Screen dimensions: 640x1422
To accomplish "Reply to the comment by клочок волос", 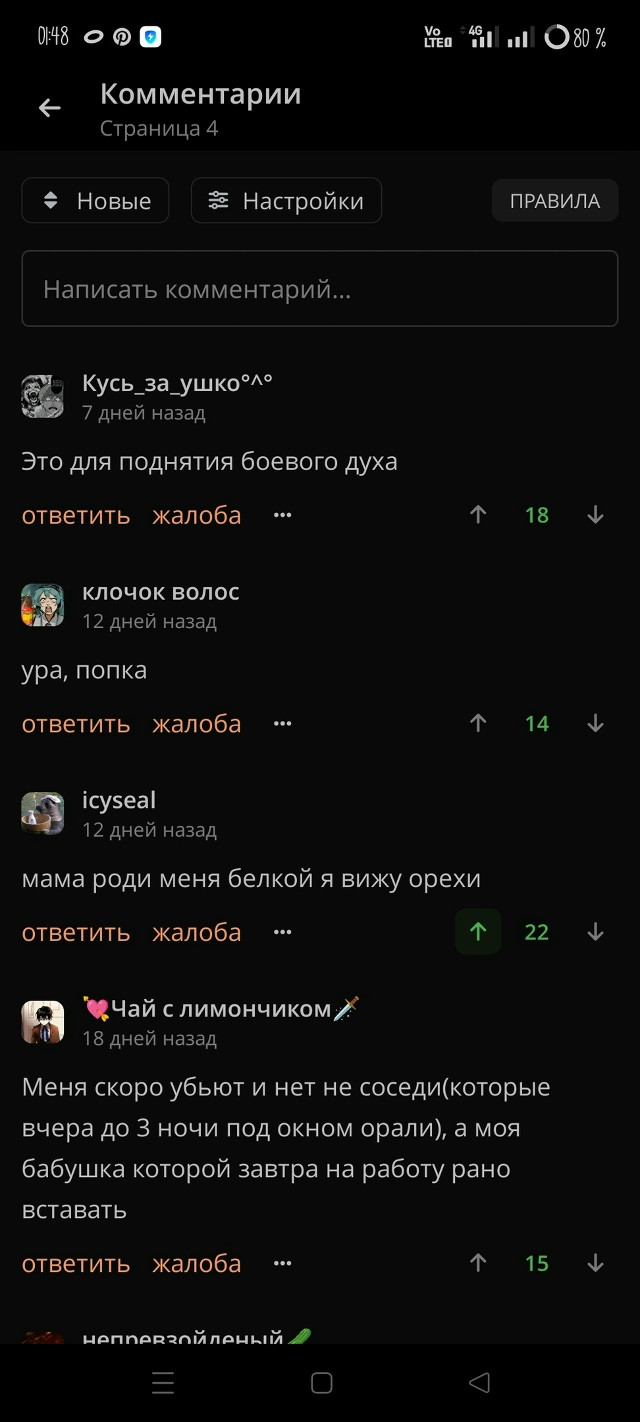I will click(x=76, y=723).
